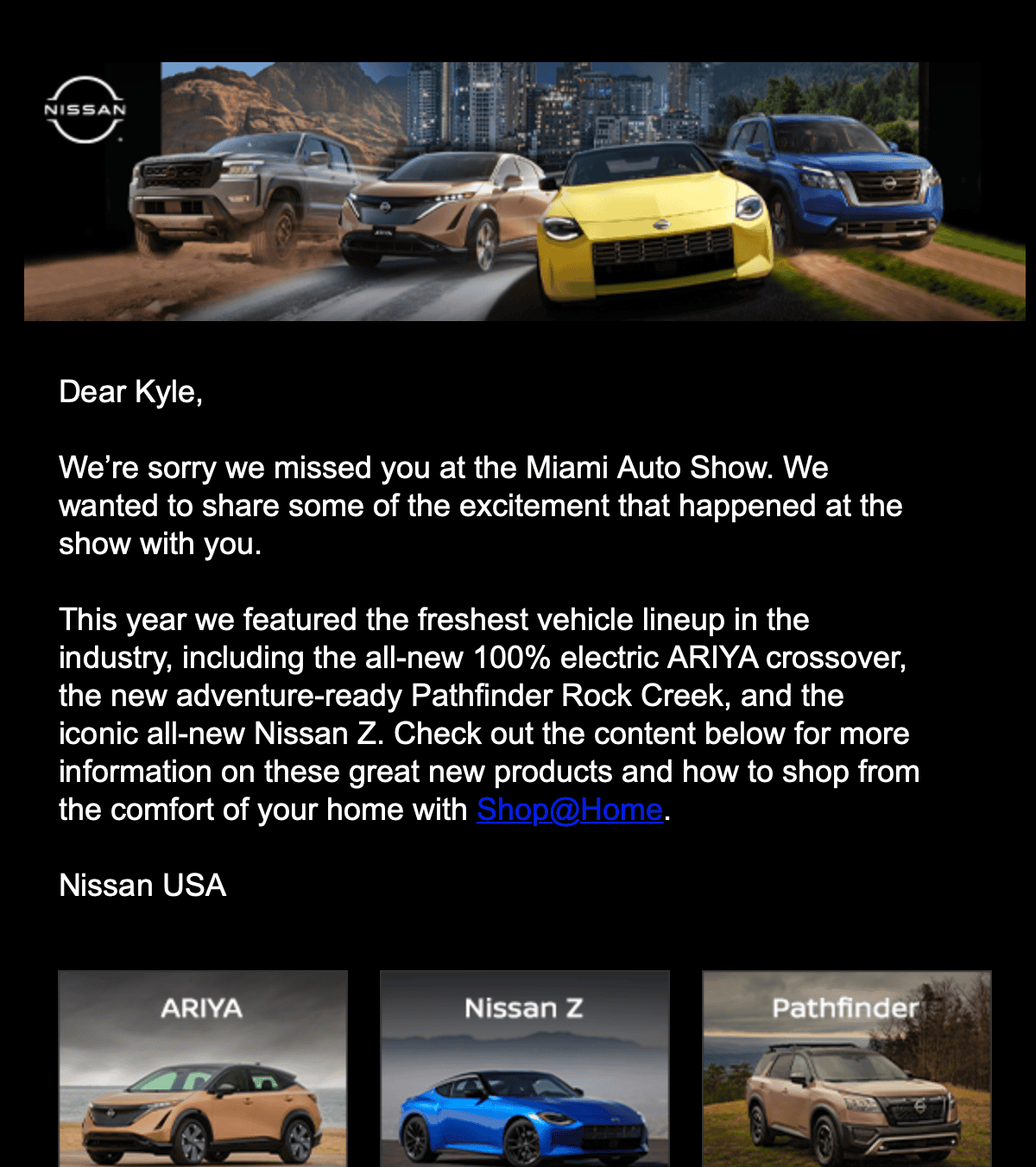Open the ARIYA vehicle card

(203, 1069)
